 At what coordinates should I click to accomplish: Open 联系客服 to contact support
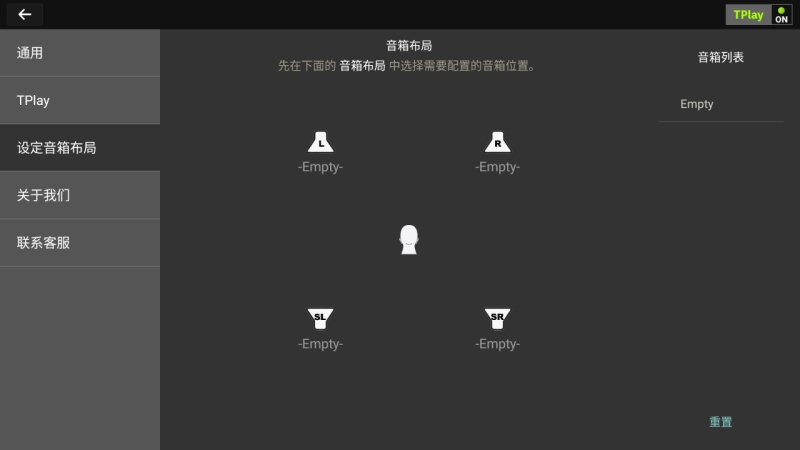coord(80,243)
